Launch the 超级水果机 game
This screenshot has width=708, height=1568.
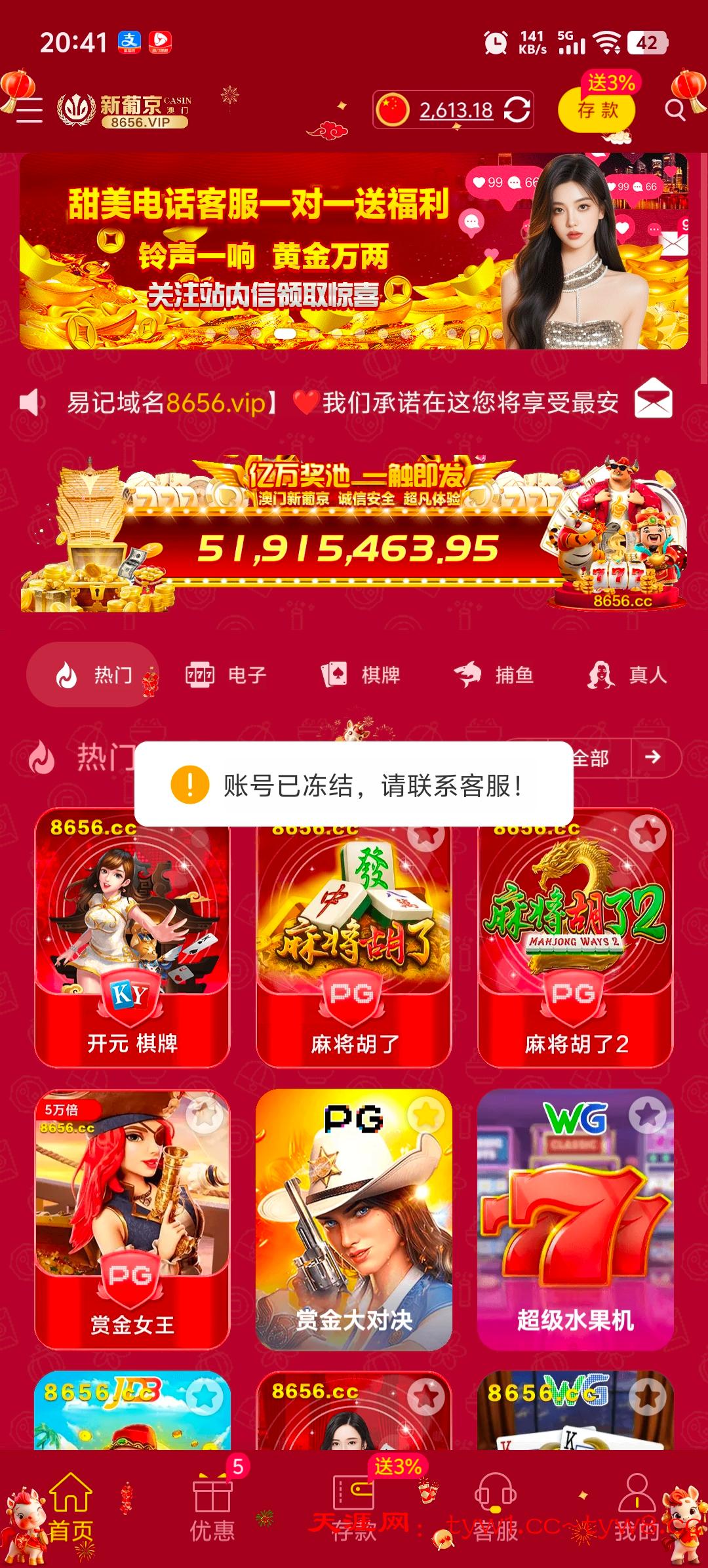[576, 1219]
